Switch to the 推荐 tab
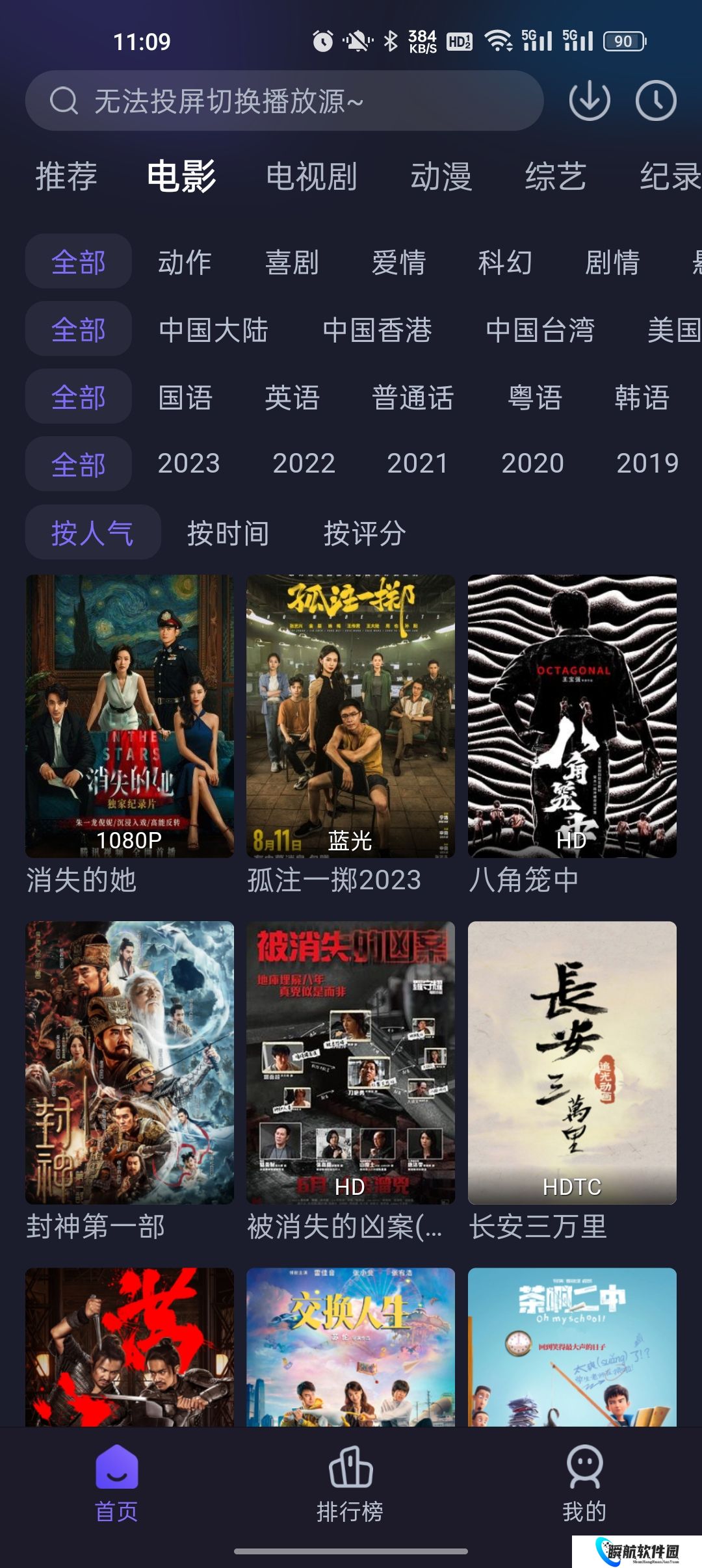Image resolution: width=702 pixels, height=1568 pixels. tap(66, 177)
